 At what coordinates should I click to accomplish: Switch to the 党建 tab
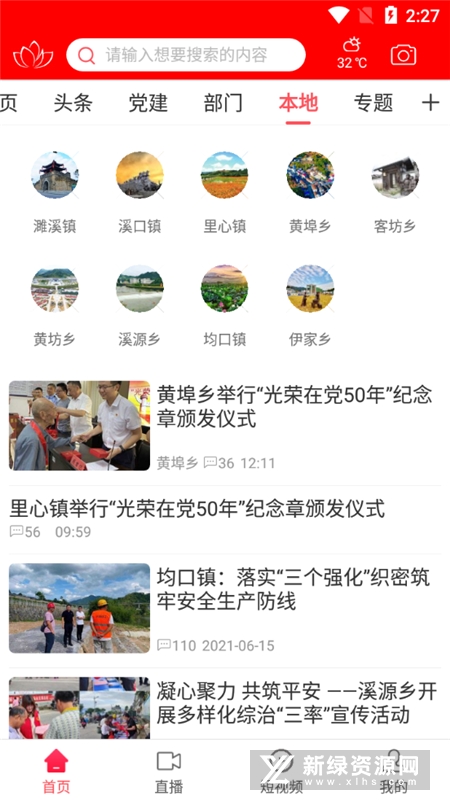148,103
